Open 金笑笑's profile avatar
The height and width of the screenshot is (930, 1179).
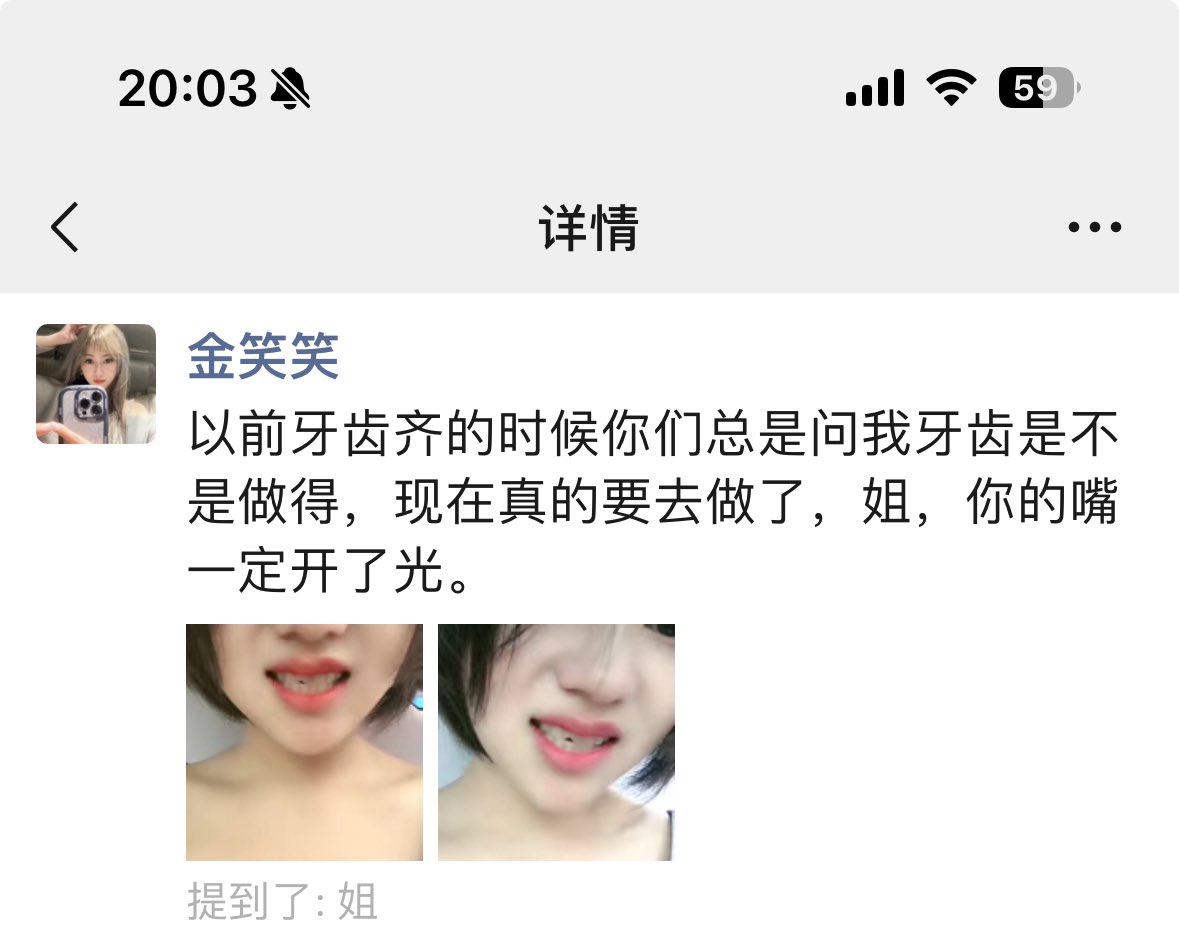(96, 384)
